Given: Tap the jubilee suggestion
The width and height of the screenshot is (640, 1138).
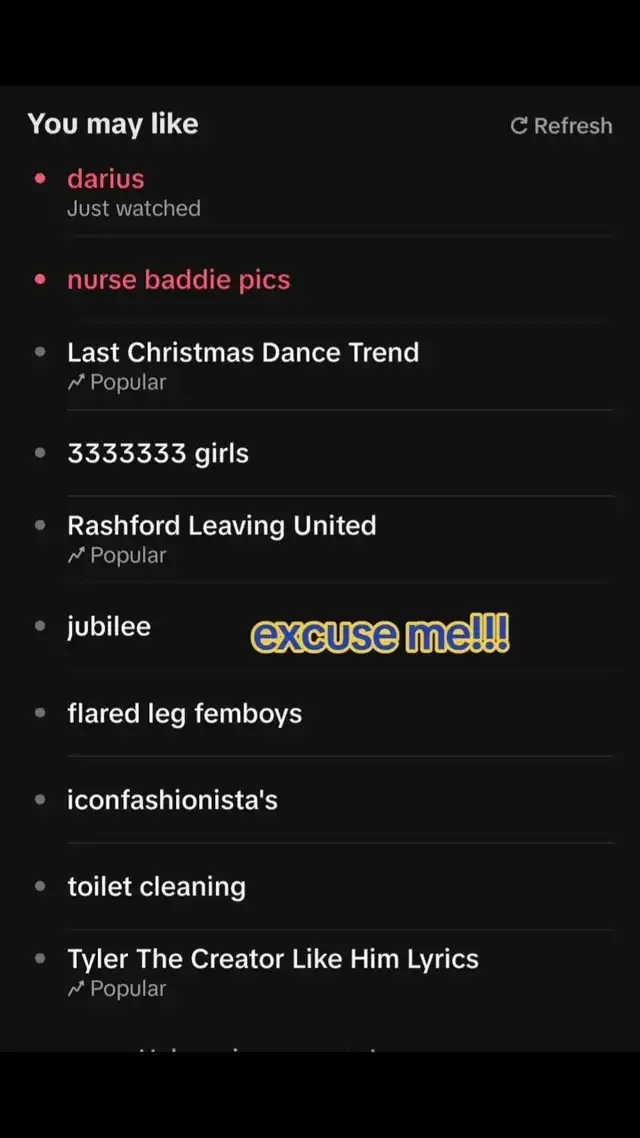Looking at the screenshot, I should click(x=109, y=626).
